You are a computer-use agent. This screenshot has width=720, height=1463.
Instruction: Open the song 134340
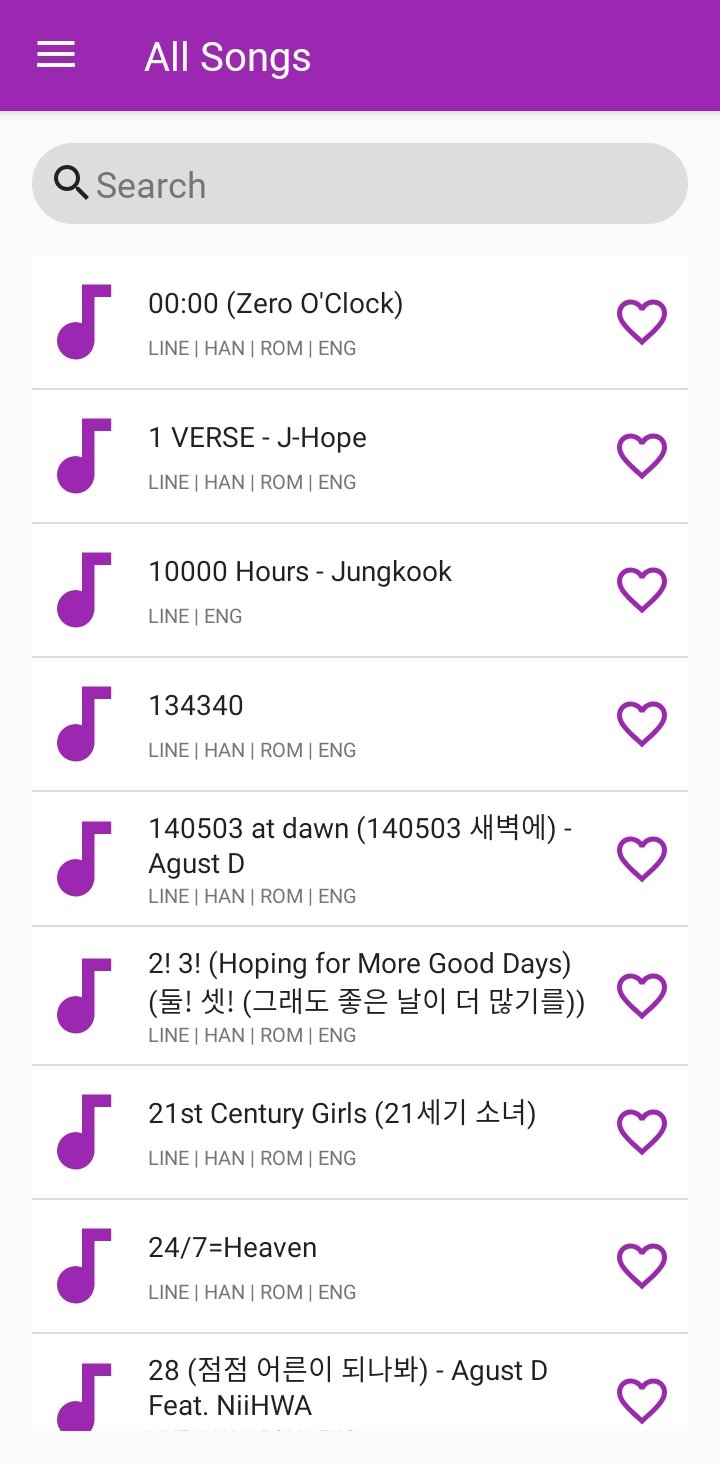(x=330, y=724)
